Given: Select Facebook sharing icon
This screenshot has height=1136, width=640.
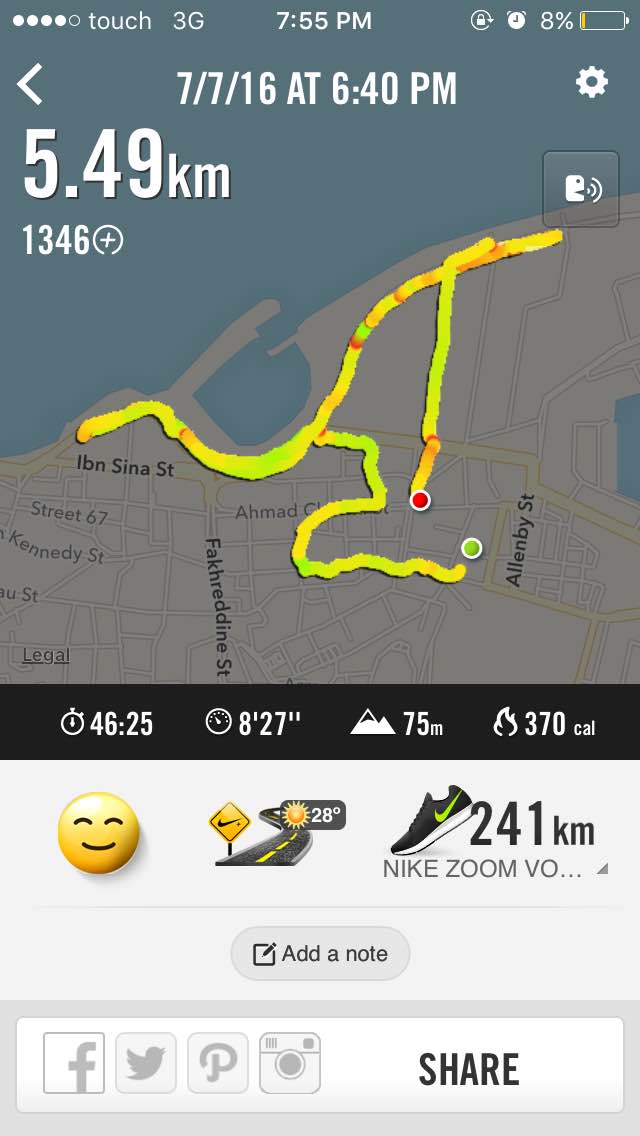Looking at the screenshot, I should [74, 1063].
